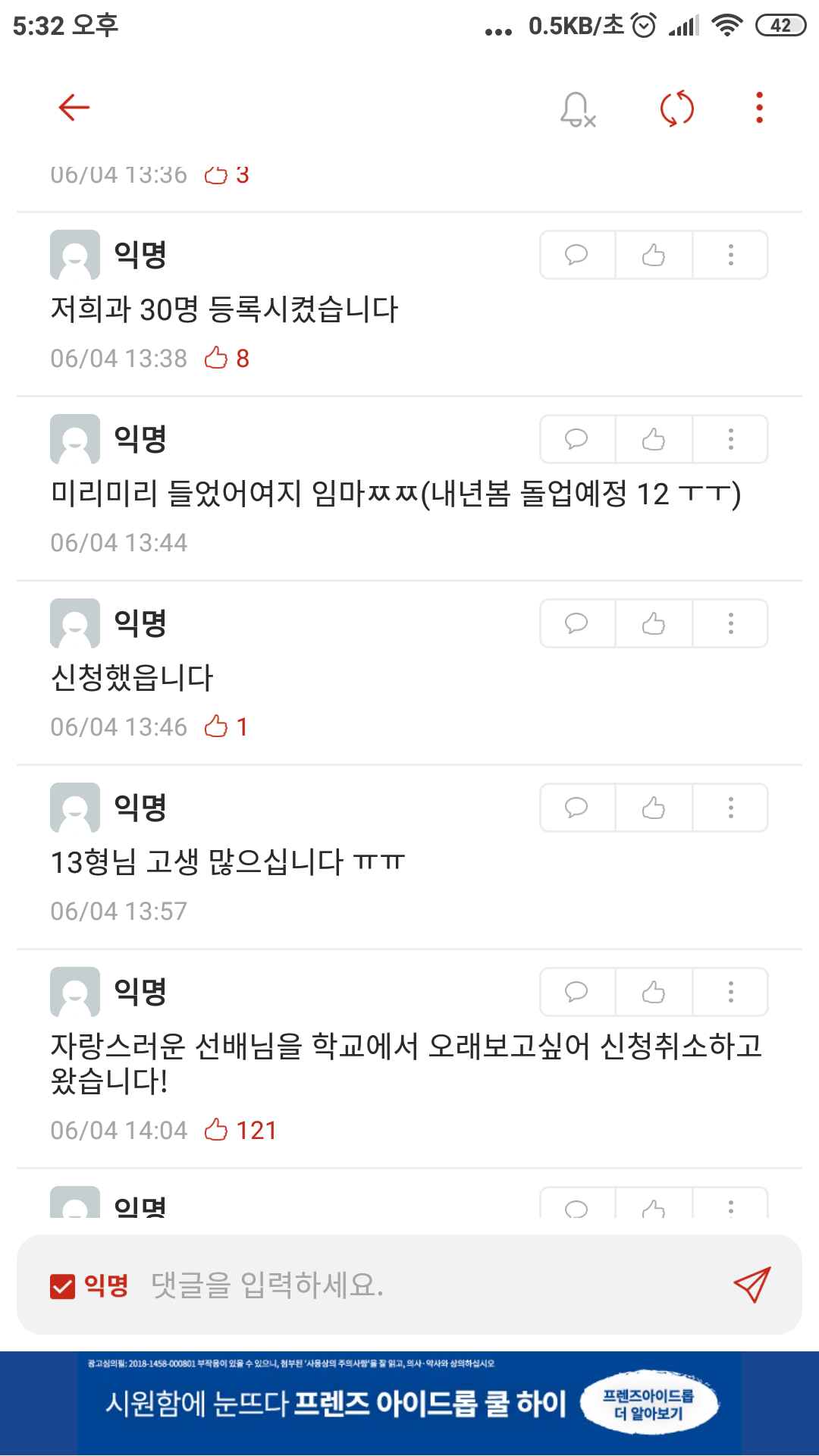Refresh the comments list

click(x=676, y=108)
